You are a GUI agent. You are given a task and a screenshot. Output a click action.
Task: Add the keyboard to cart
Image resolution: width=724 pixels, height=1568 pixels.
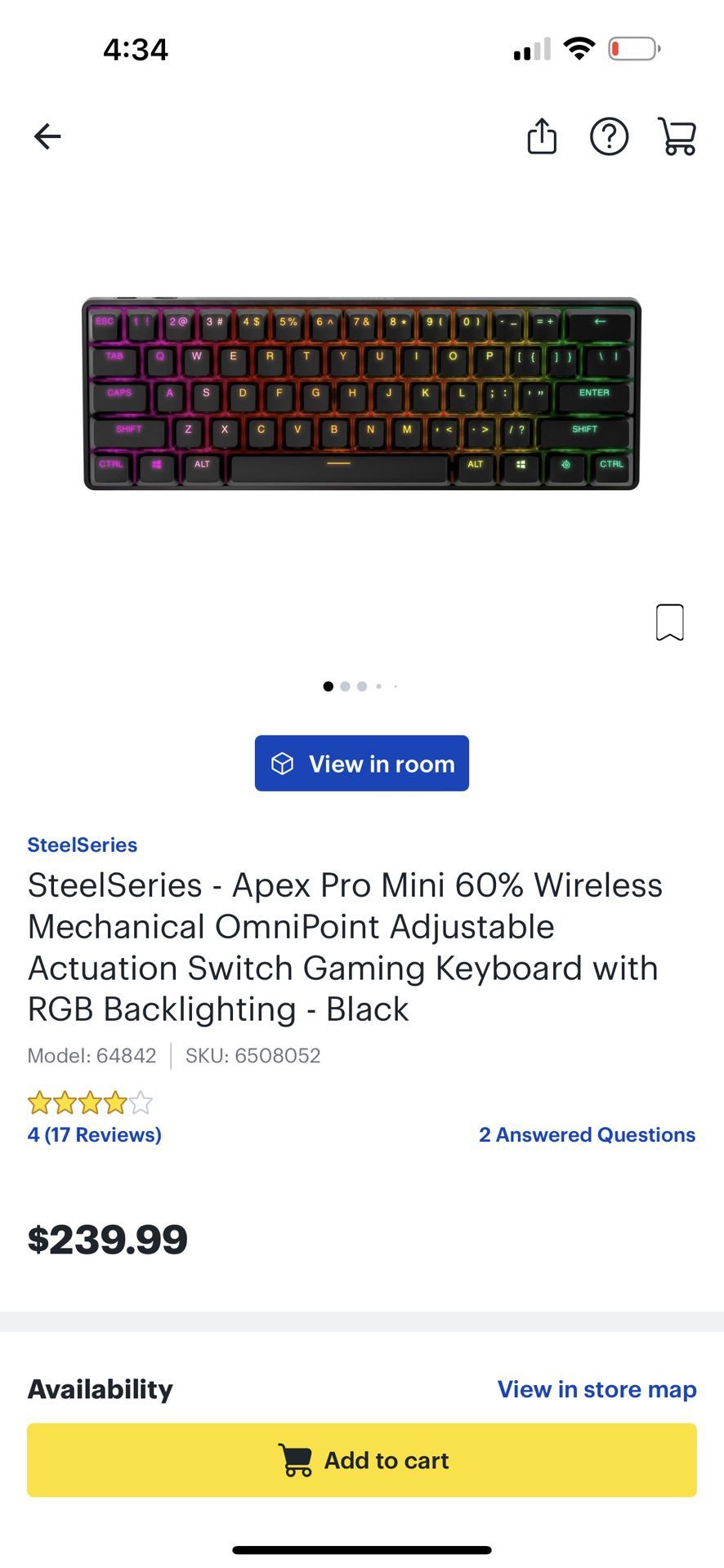click(x=362, y=1460)
